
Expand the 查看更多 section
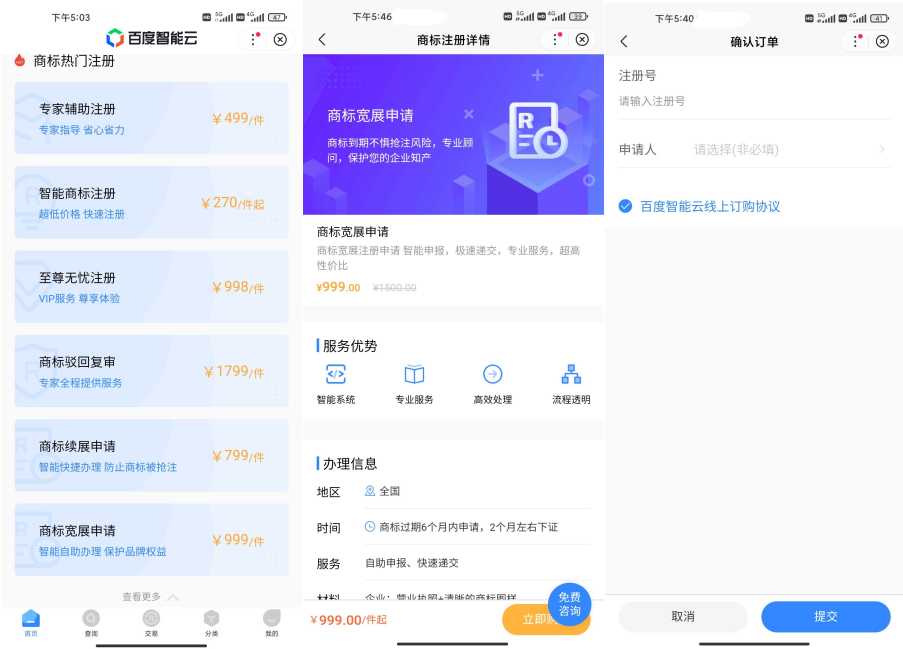[x=151, y=597]
